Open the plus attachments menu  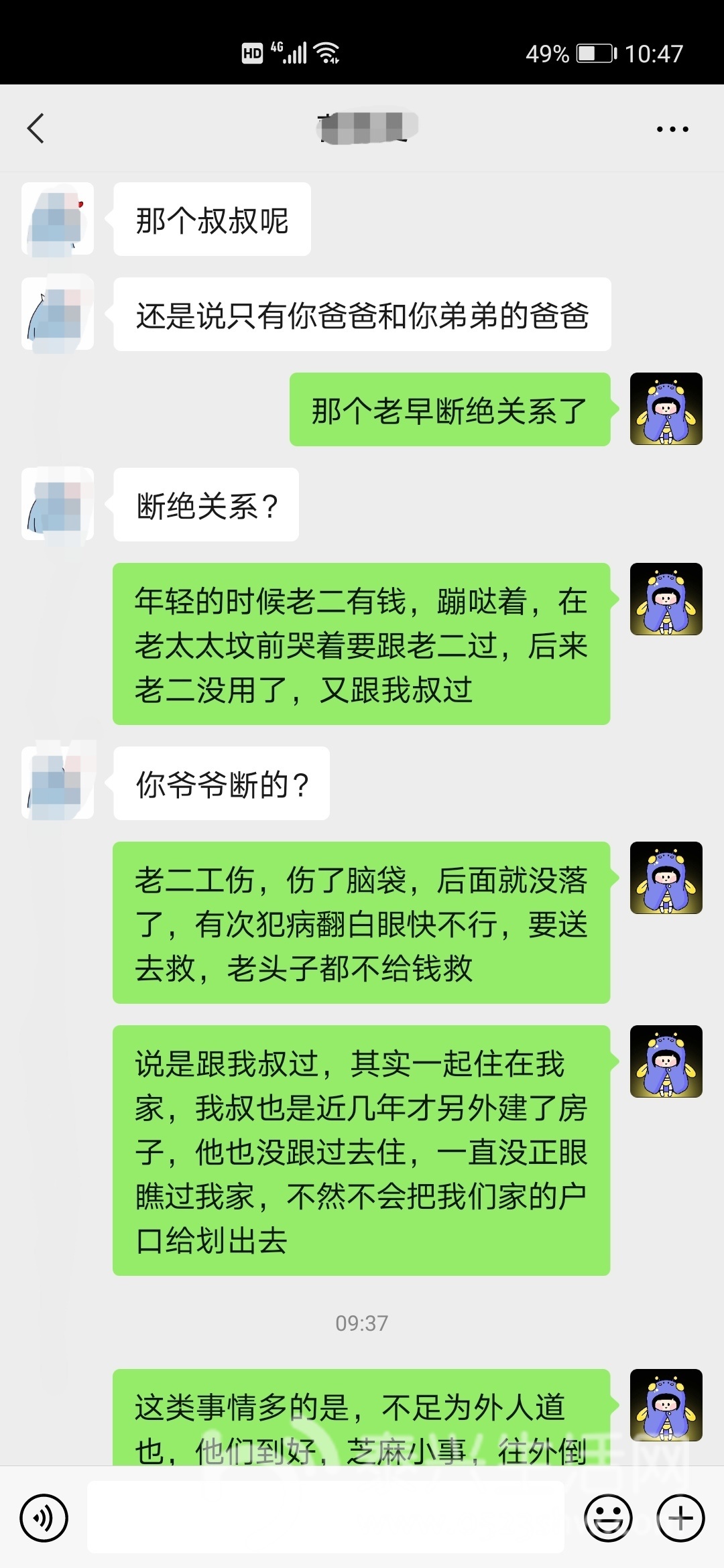coord(680,1518)
